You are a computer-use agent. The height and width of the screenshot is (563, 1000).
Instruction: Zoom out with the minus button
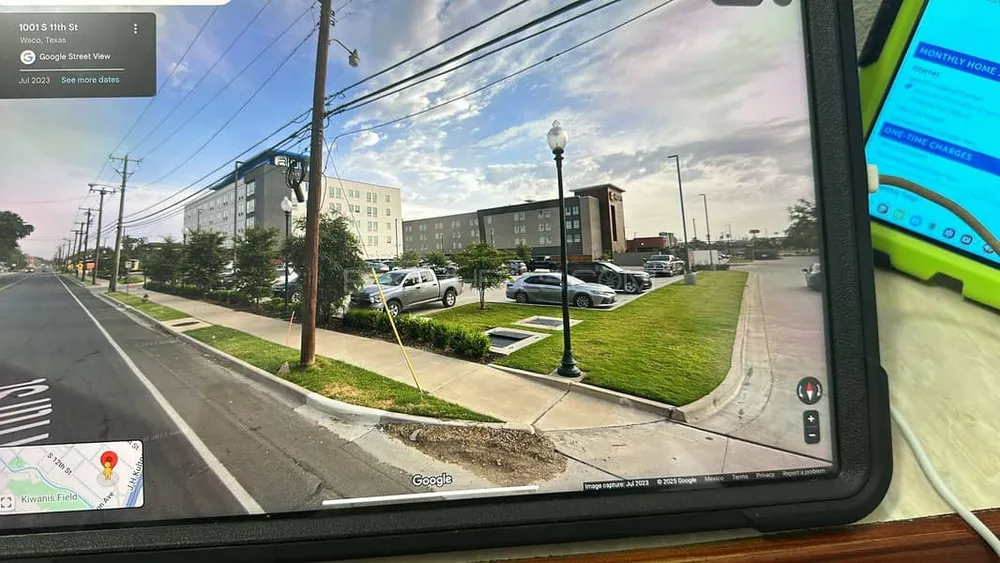point(811,435)
